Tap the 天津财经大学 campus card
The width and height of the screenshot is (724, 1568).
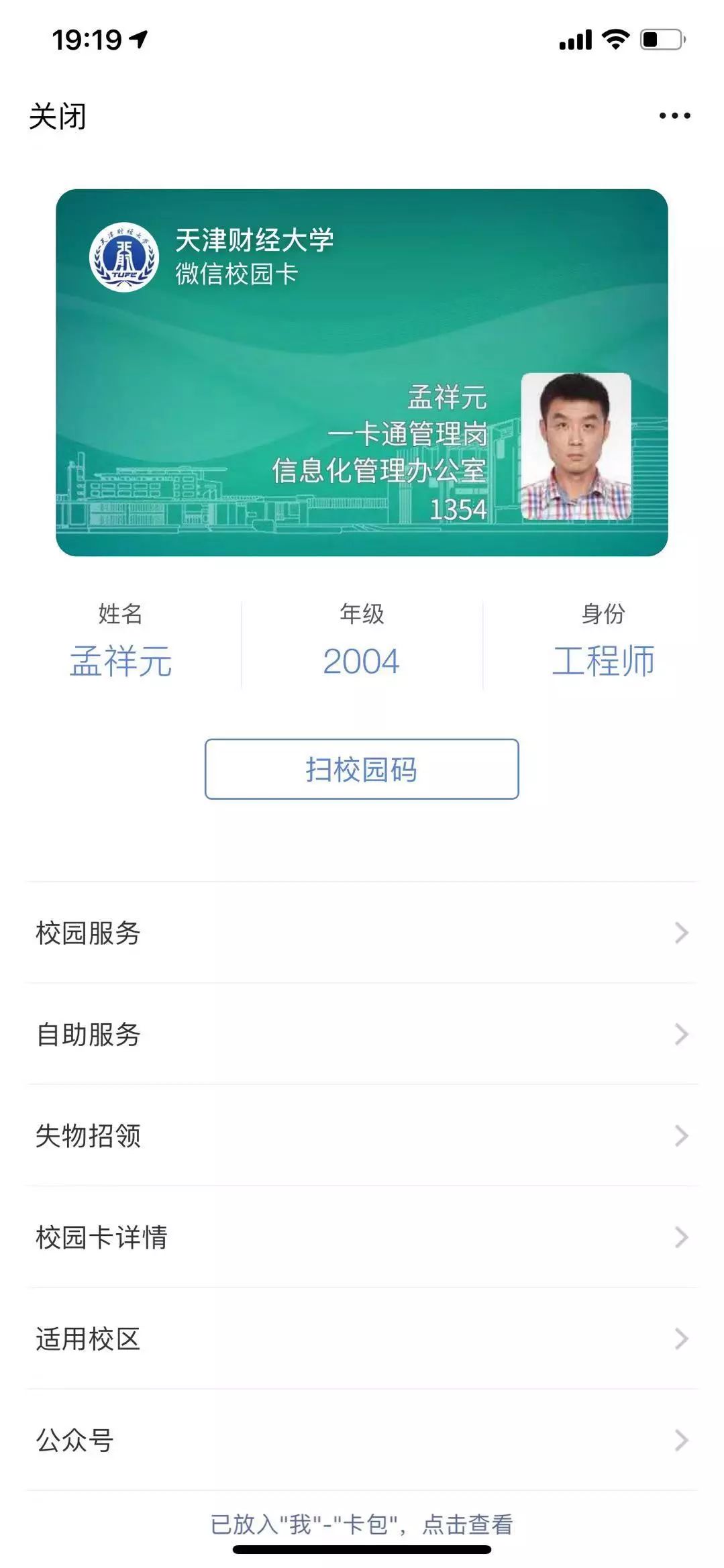pos(362,372)
